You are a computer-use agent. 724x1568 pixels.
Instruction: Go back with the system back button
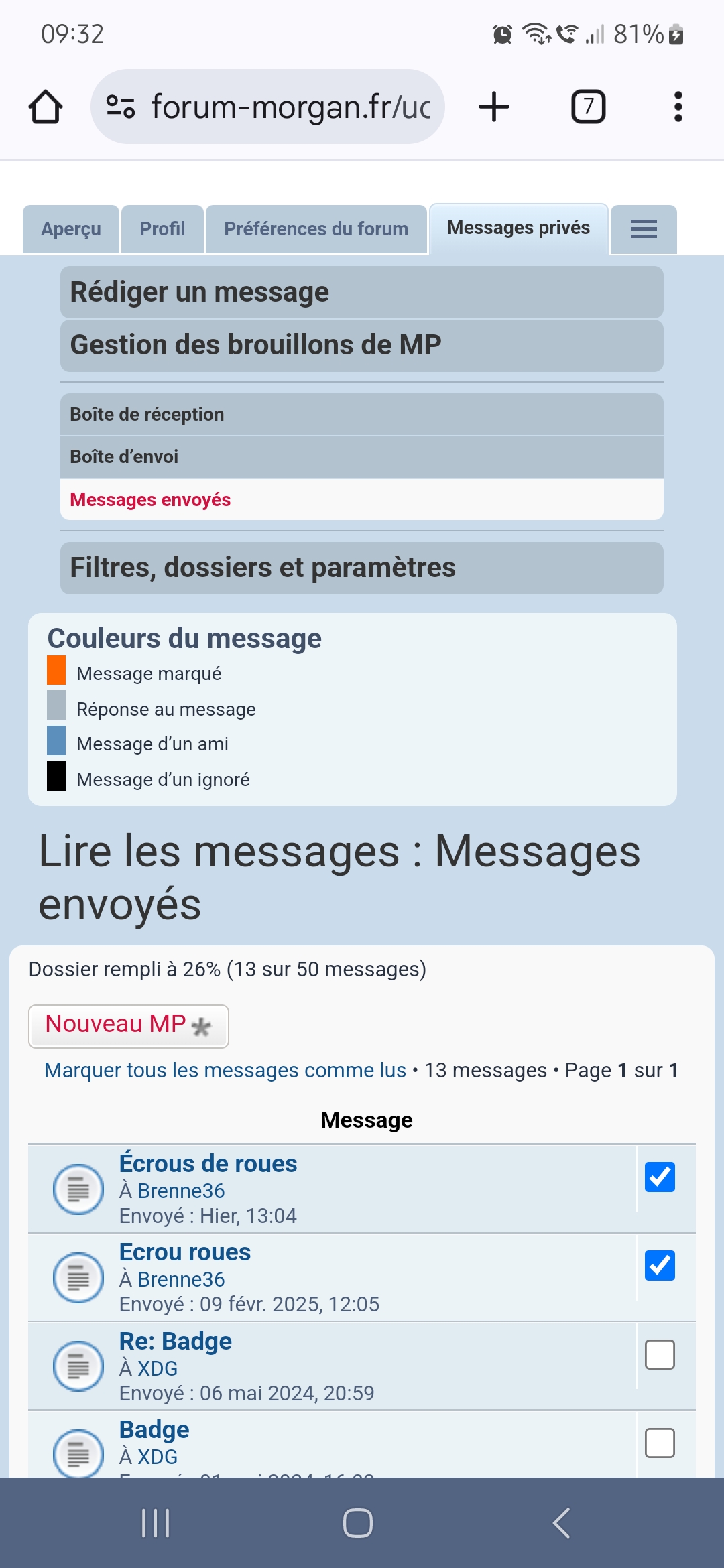pyautogui.click(x=562, y=1523)
